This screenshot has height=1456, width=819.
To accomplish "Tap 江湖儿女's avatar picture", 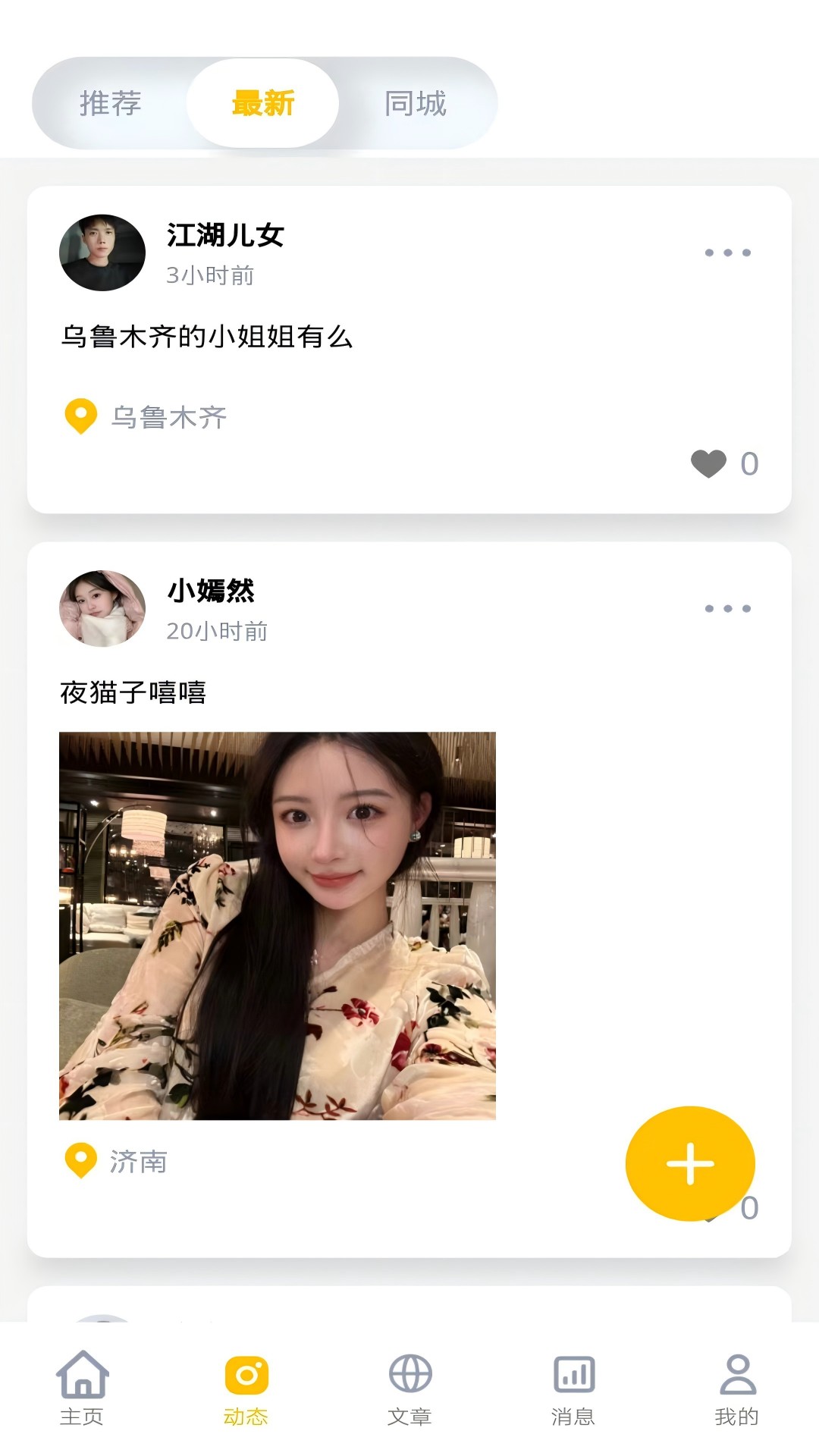I will click(102, 253).
